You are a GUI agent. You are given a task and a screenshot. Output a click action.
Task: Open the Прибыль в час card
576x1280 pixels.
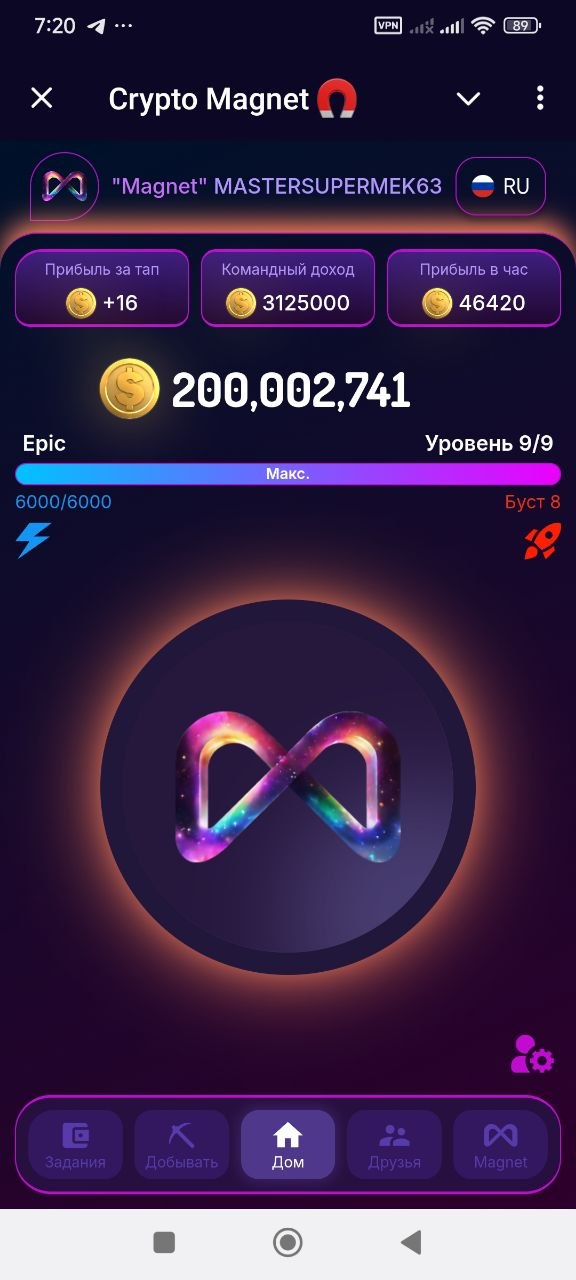tap(474, 288)
